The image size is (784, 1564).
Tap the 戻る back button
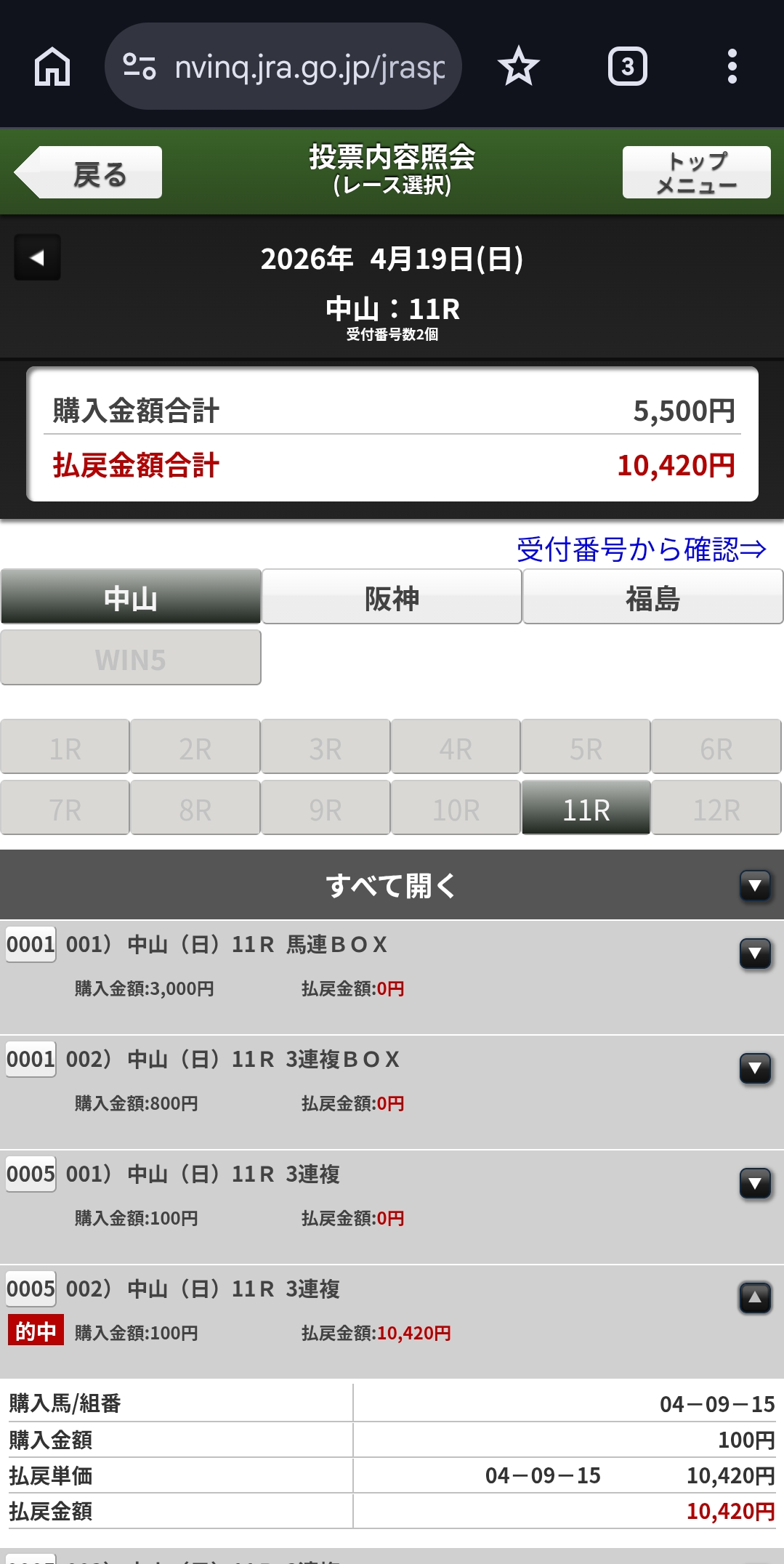tap(89, 173)
